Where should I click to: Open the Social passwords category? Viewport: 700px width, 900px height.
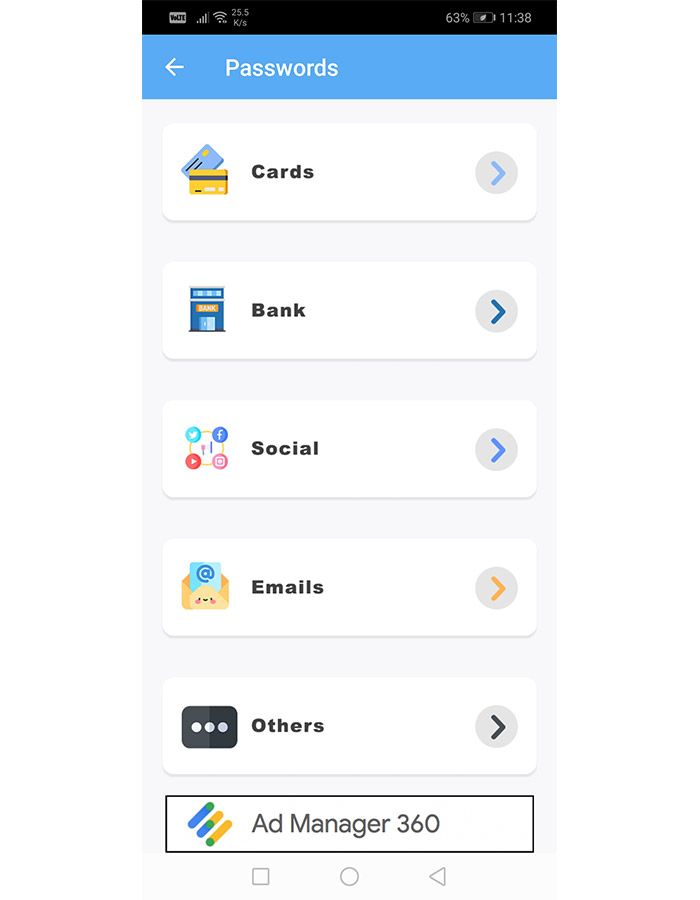[349, 449]
